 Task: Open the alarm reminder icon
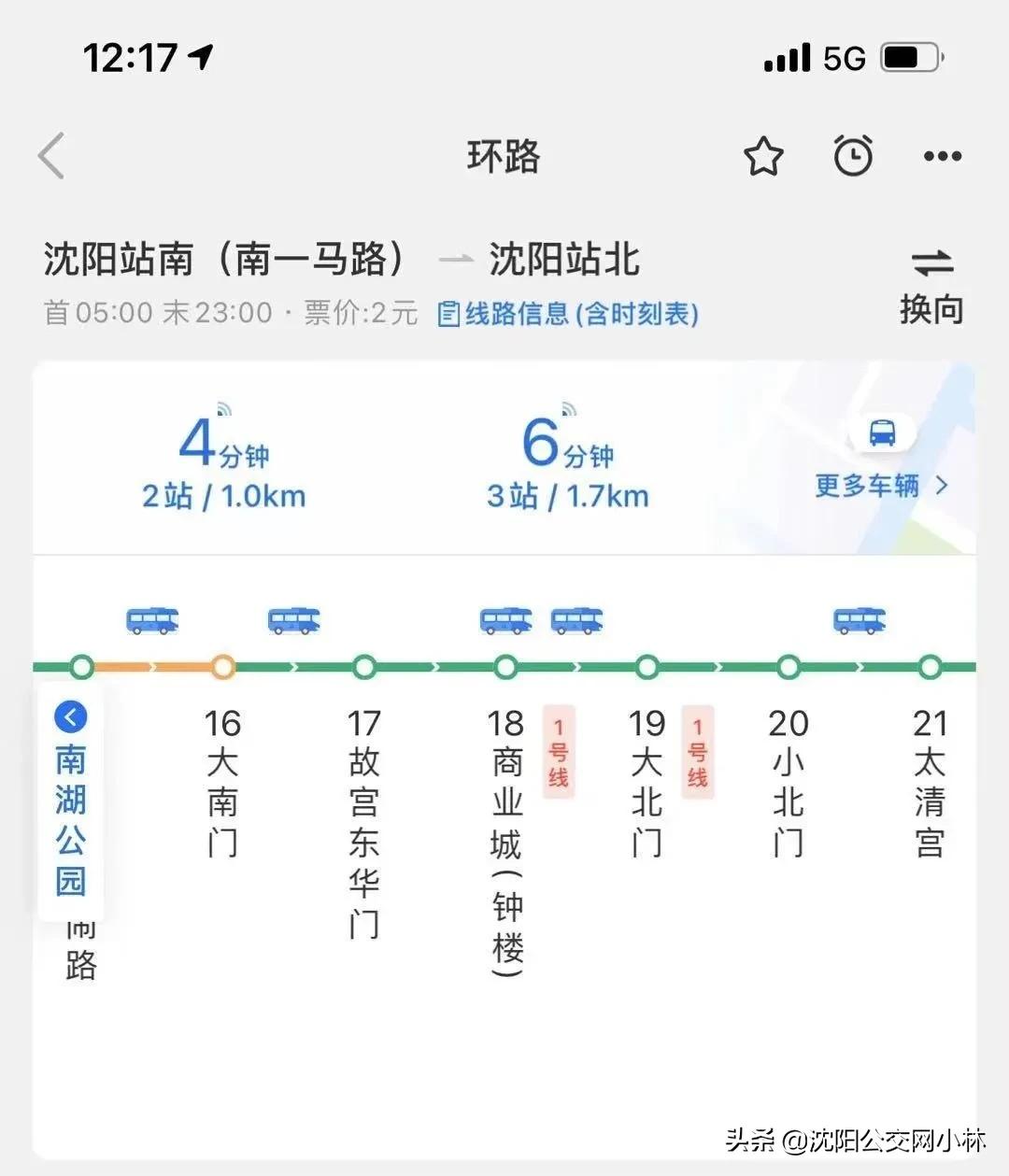pos(852,156)
